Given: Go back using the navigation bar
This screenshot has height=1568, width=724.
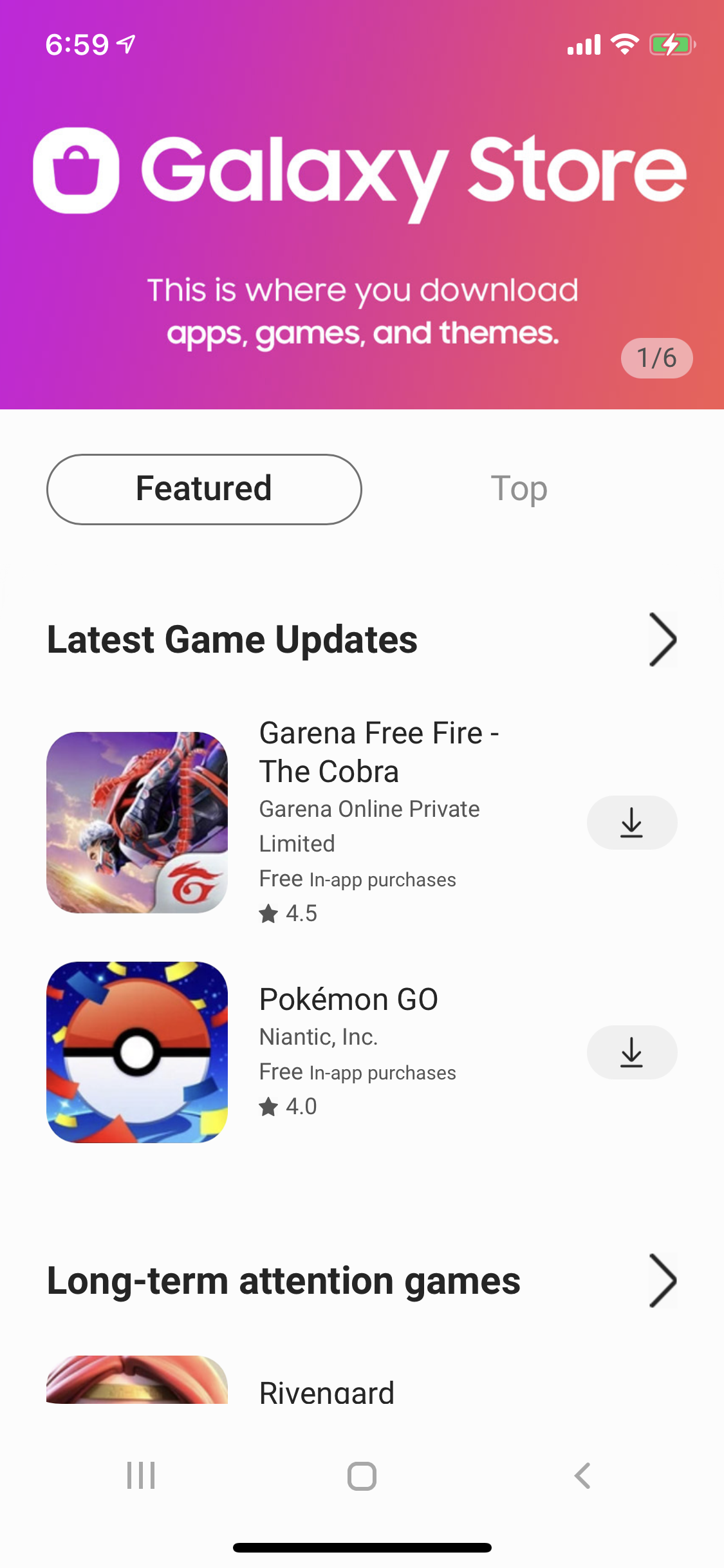Looking at the screenshot, I should (582, 1475).
